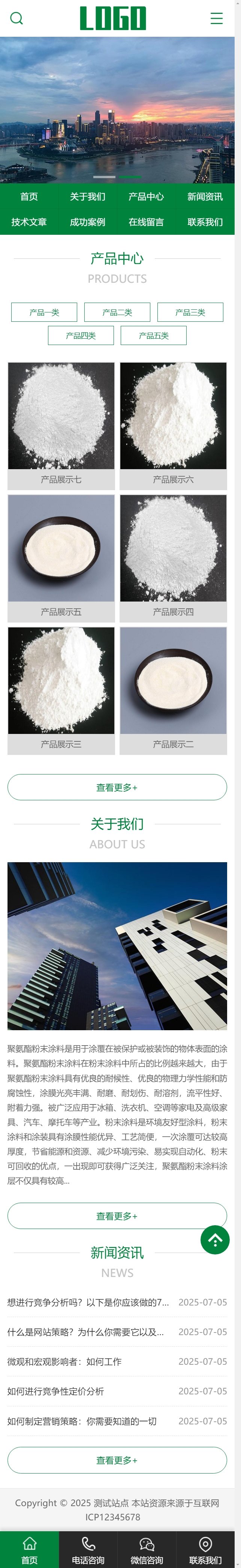Image resolution: width=241 pixels, height=1568 pixels.
Task: Open product card 产品展示七
Action: (61, 426)
